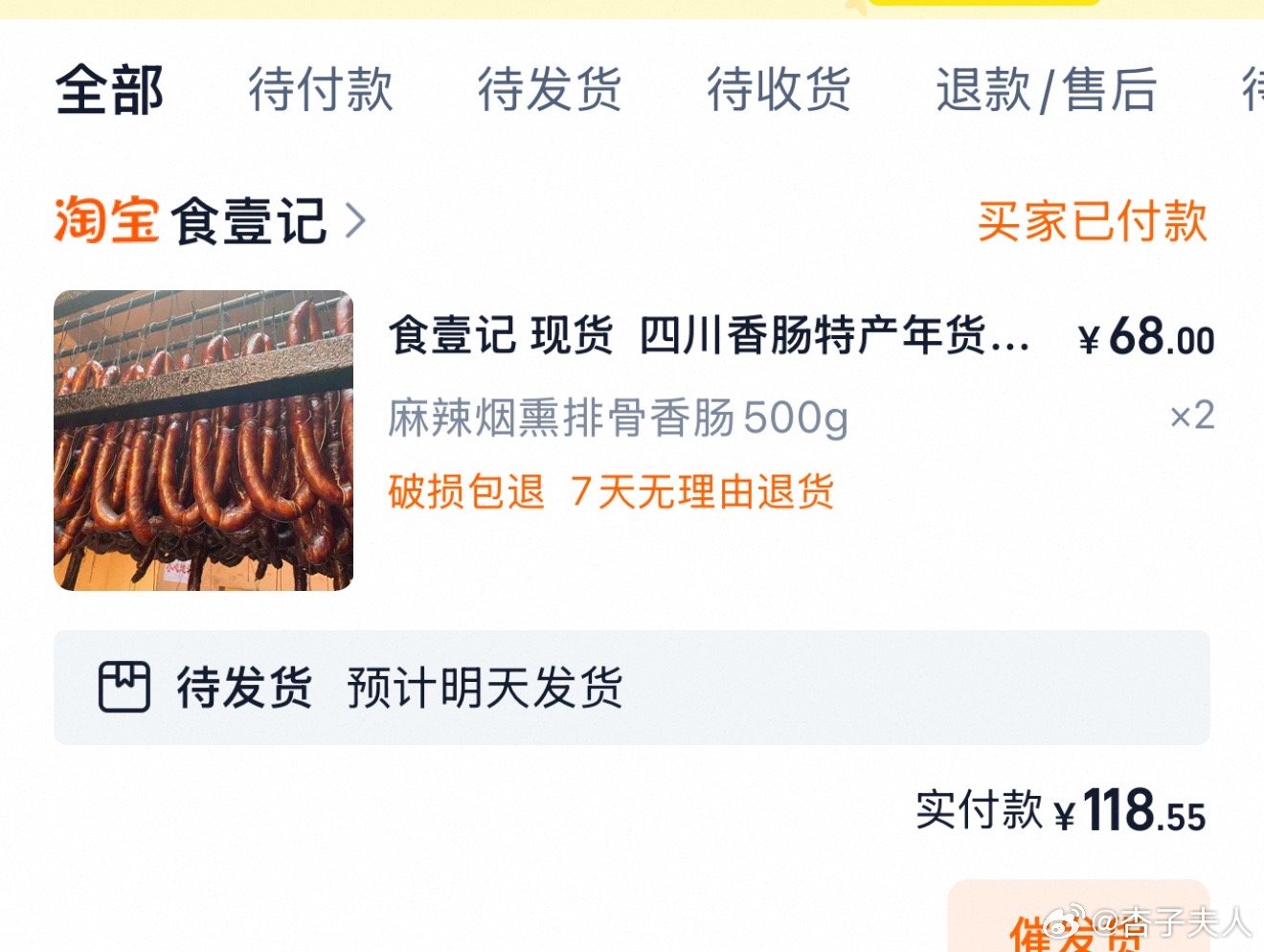Switch to the 待付款 tab

pos(321,90)
